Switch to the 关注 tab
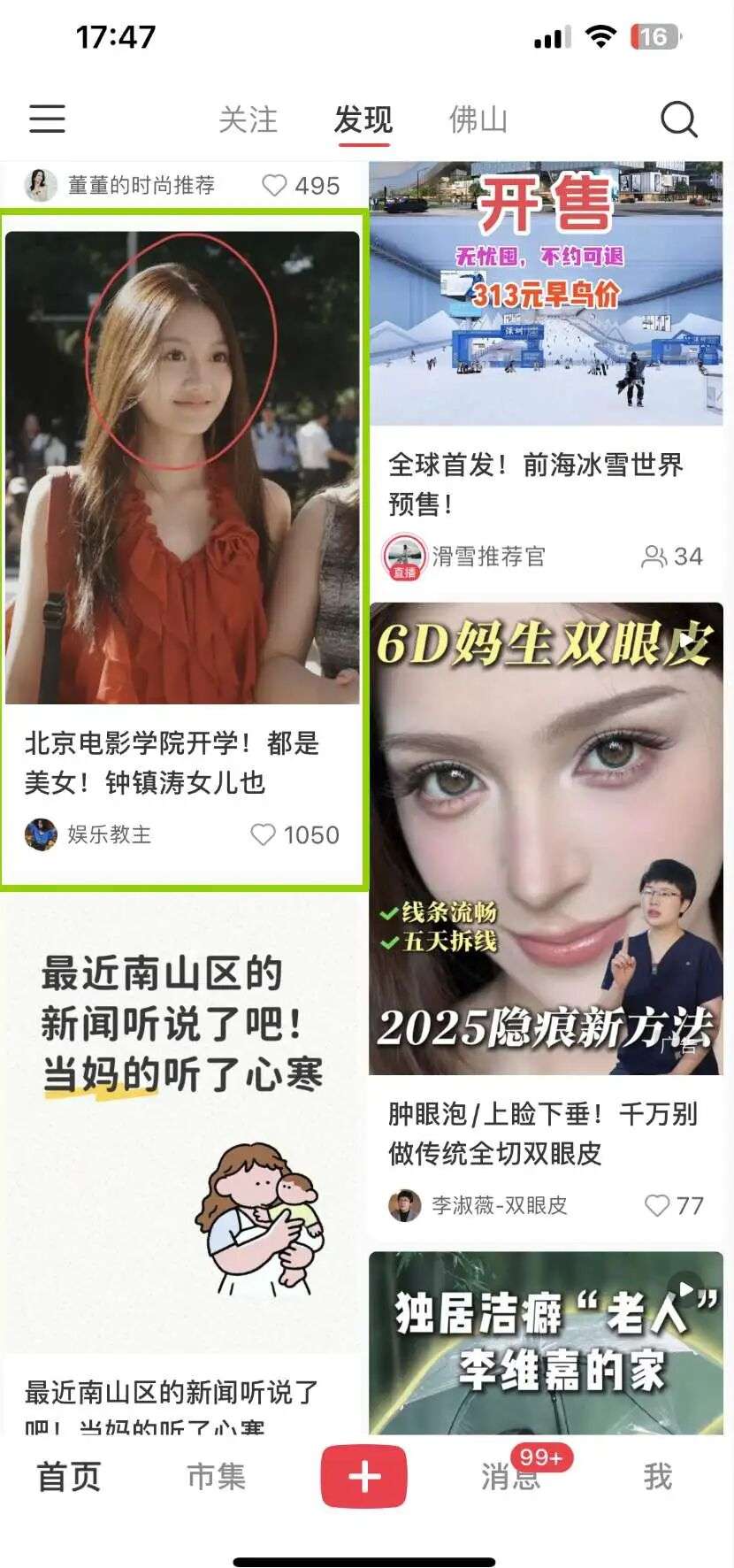The height and width of the screenshot is (1568, 734). coord(248,119)
